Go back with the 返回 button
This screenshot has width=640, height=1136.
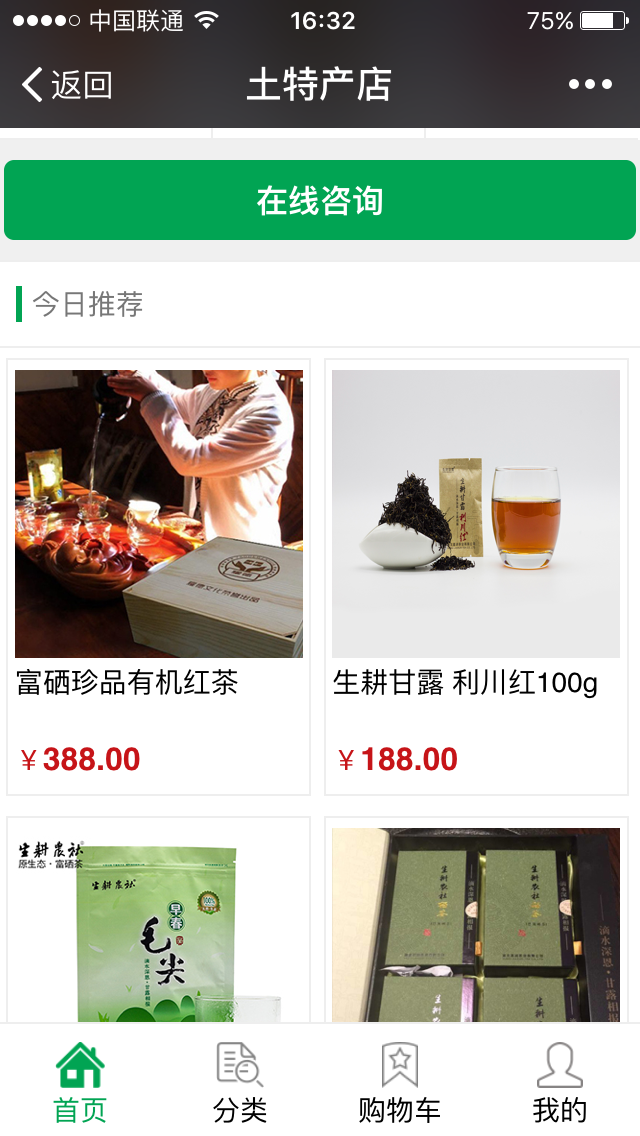(x=66, y=85)
